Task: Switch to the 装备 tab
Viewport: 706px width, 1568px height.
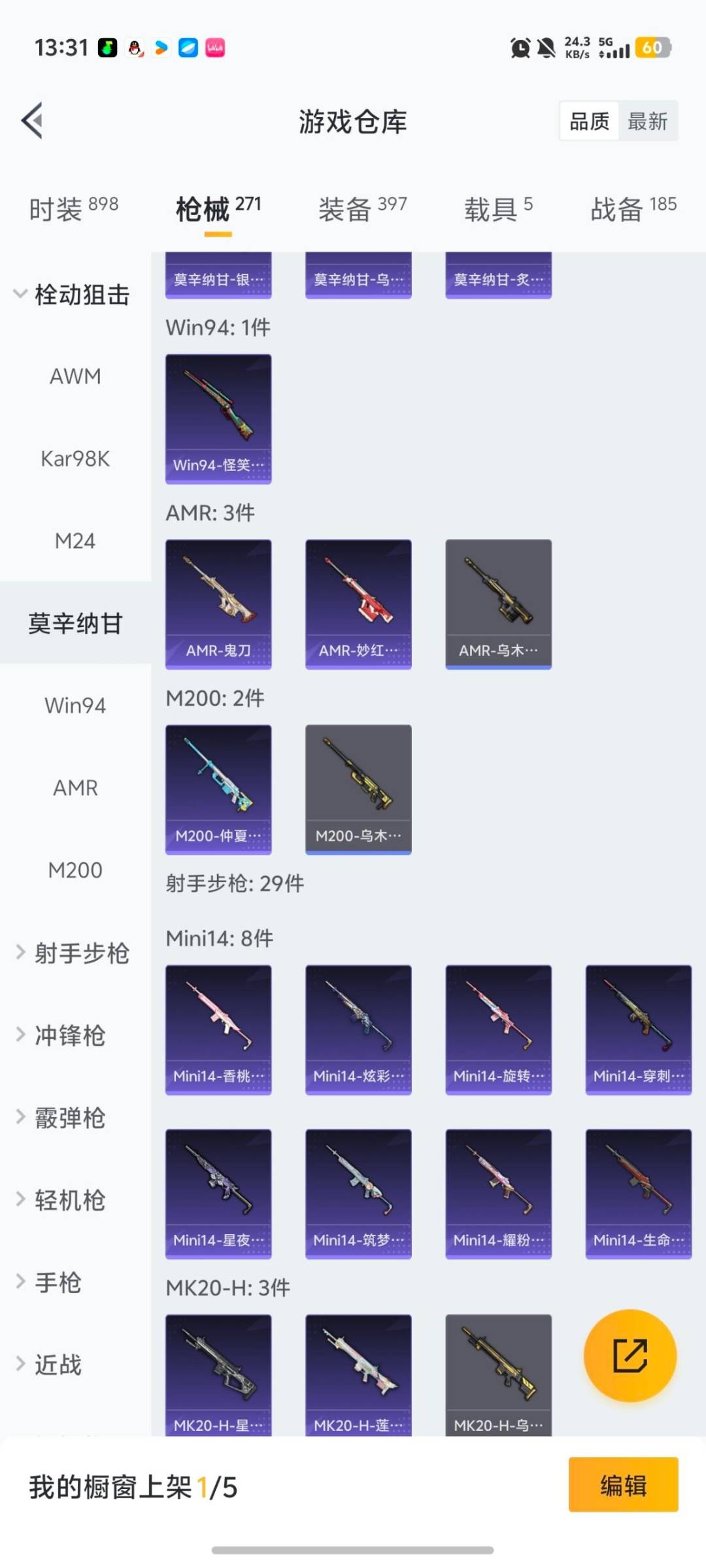Action: [362, 209]
